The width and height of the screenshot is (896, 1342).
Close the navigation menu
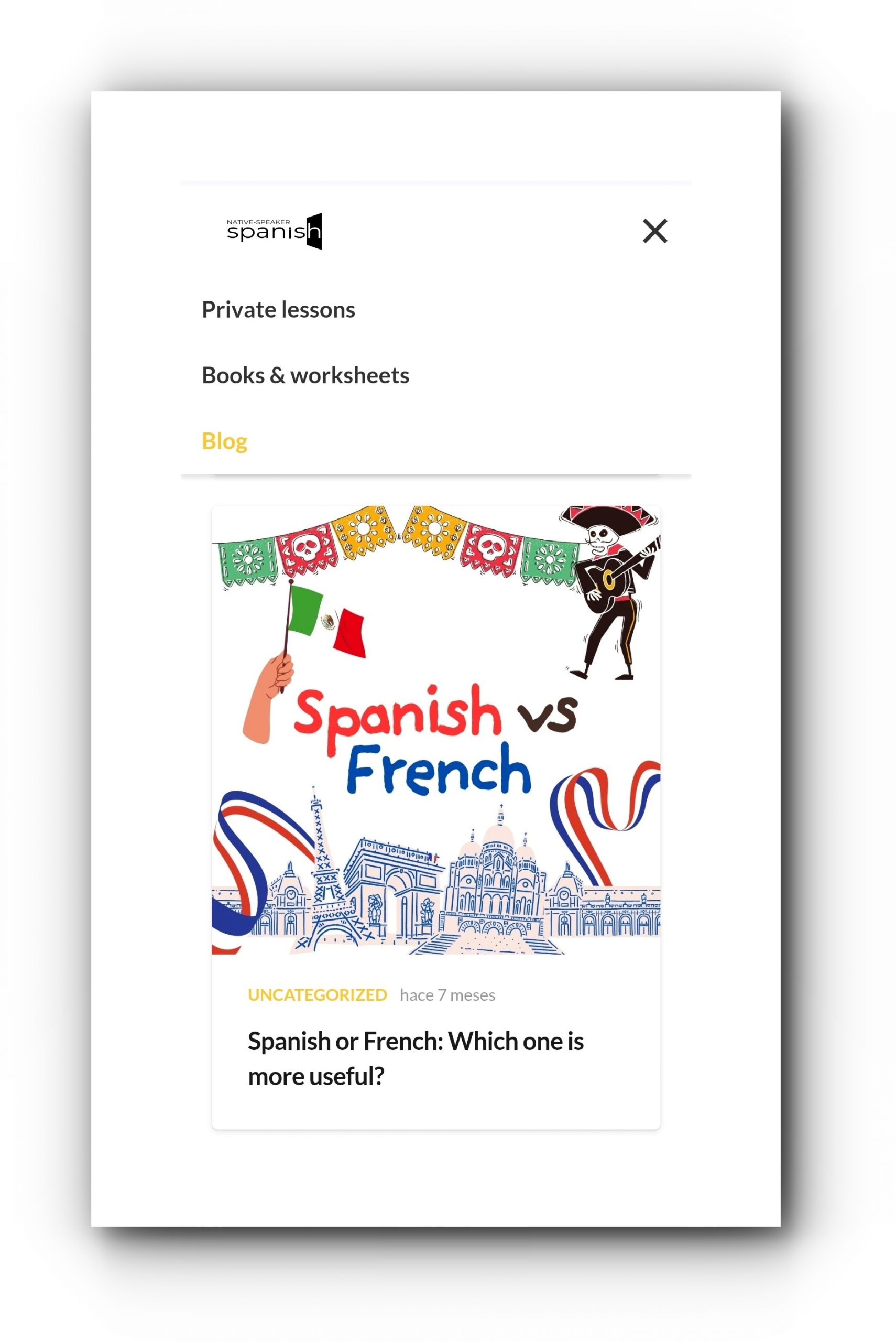coord(654,231)
